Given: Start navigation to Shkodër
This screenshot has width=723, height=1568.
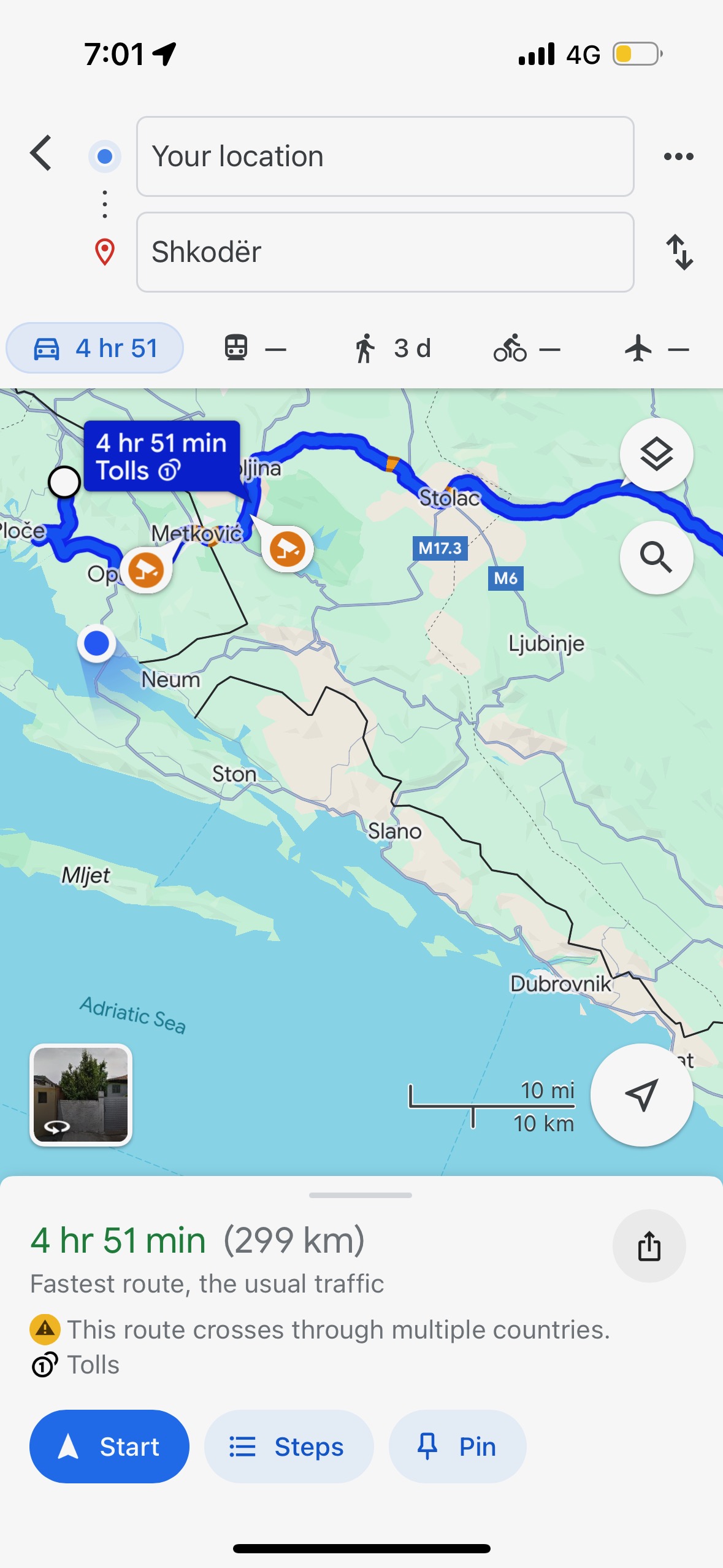Looking at the screenshot, I should coord(109,1447).
